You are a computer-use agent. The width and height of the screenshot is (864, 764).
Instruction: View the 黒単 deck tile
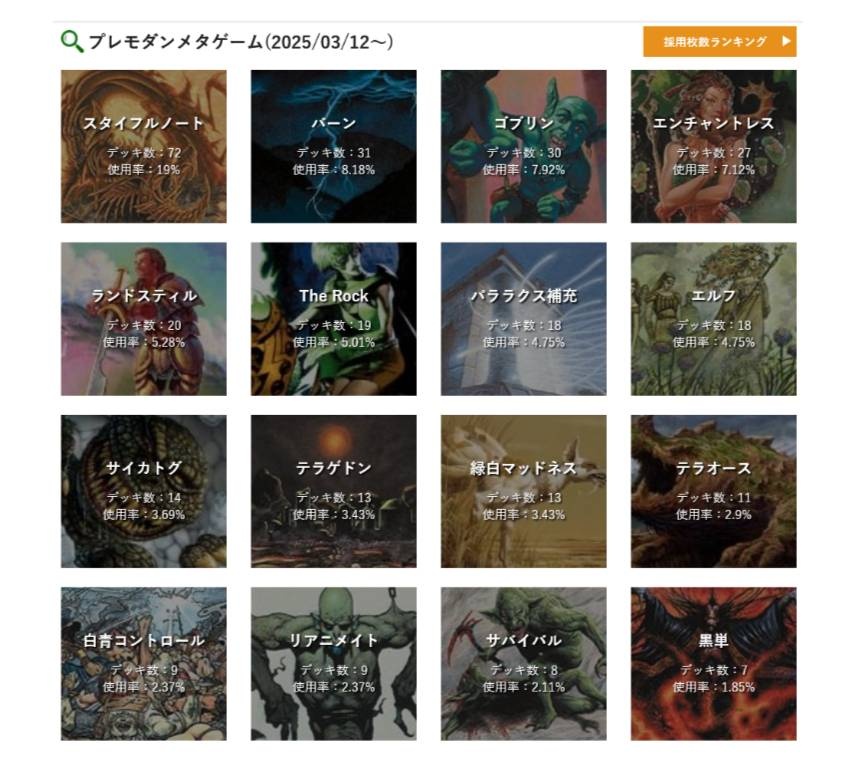point(713,663)
